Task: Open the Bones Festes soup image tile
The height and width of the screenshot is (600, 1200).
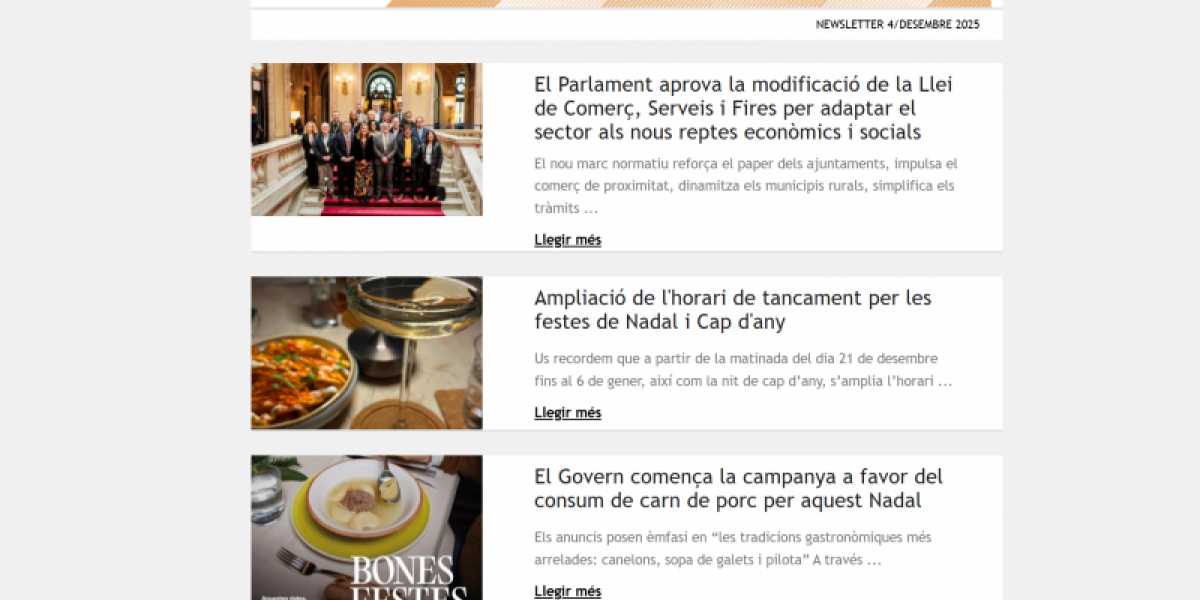Action: click(366, 527)
